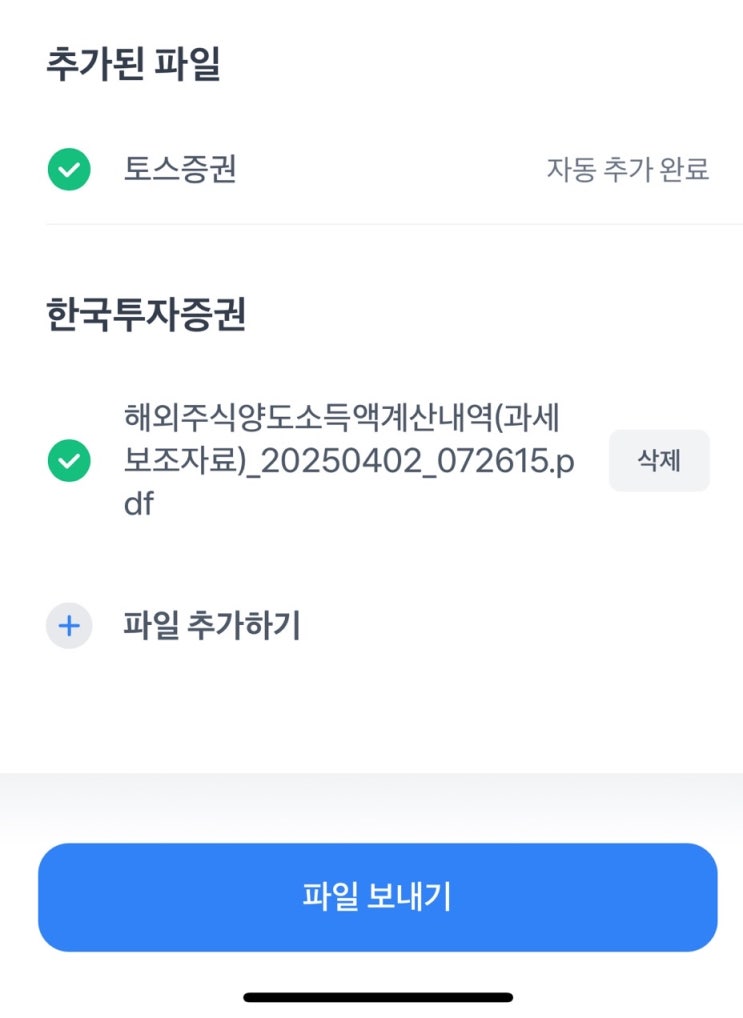The width and height of the screenshot is (743, 1018).
Task: Tap 파일 추가하기 to add another file
Action: click(173, 625)
